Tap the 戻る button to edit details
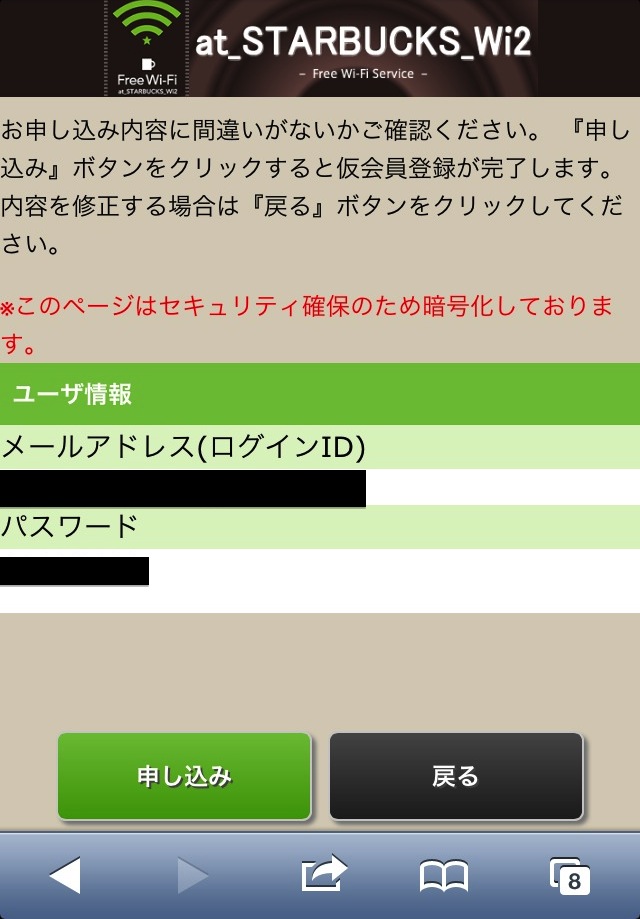Viewport: 640px width, 919px height. pos(456,776)
